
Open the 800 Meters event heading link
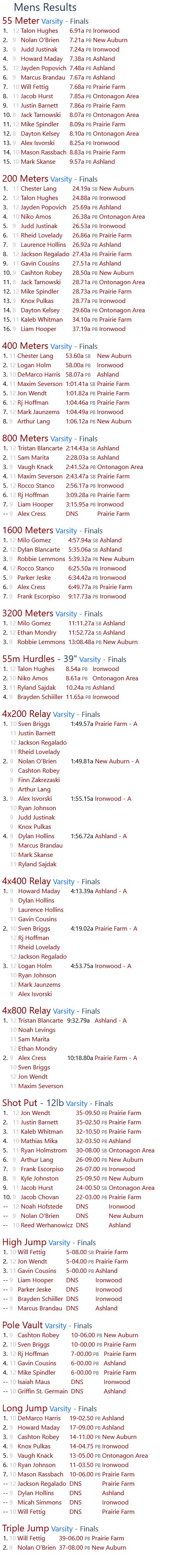(25, 438)
